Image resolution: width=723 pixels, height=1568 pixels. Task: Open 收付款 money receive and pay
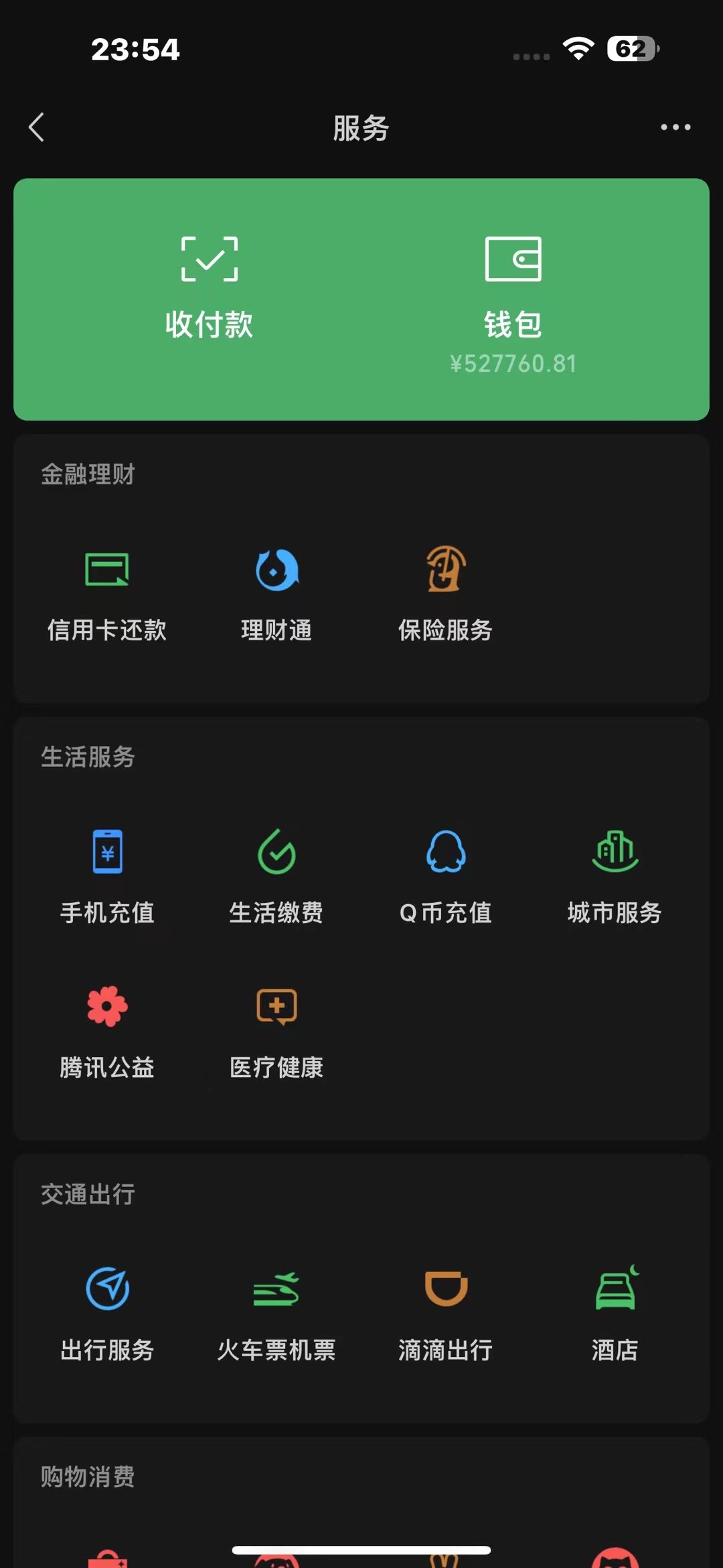(209, 260)
